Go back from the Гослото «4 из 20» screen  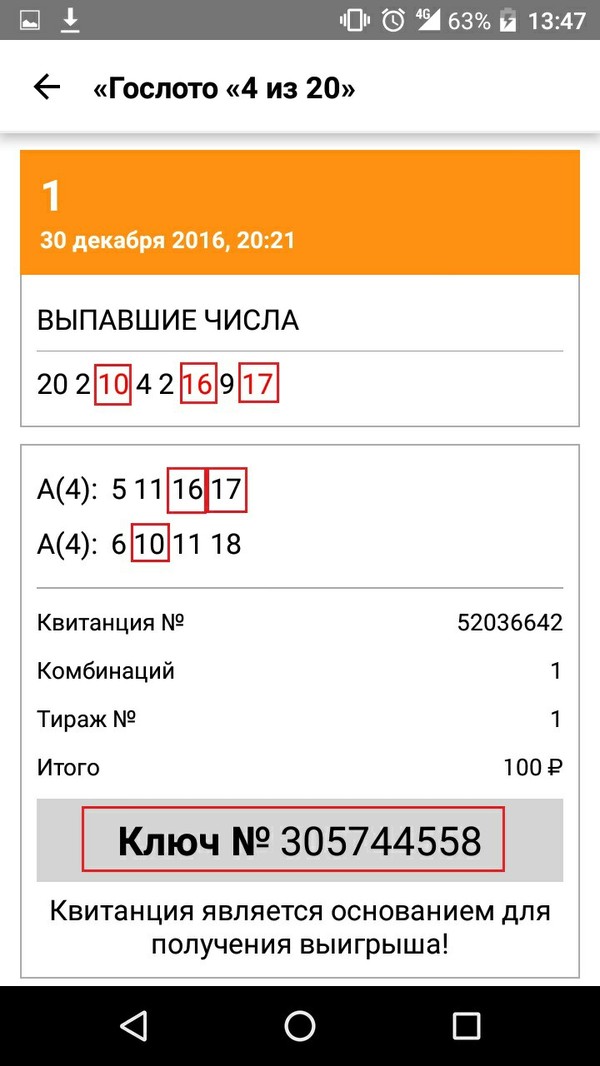tap(47, 88)
